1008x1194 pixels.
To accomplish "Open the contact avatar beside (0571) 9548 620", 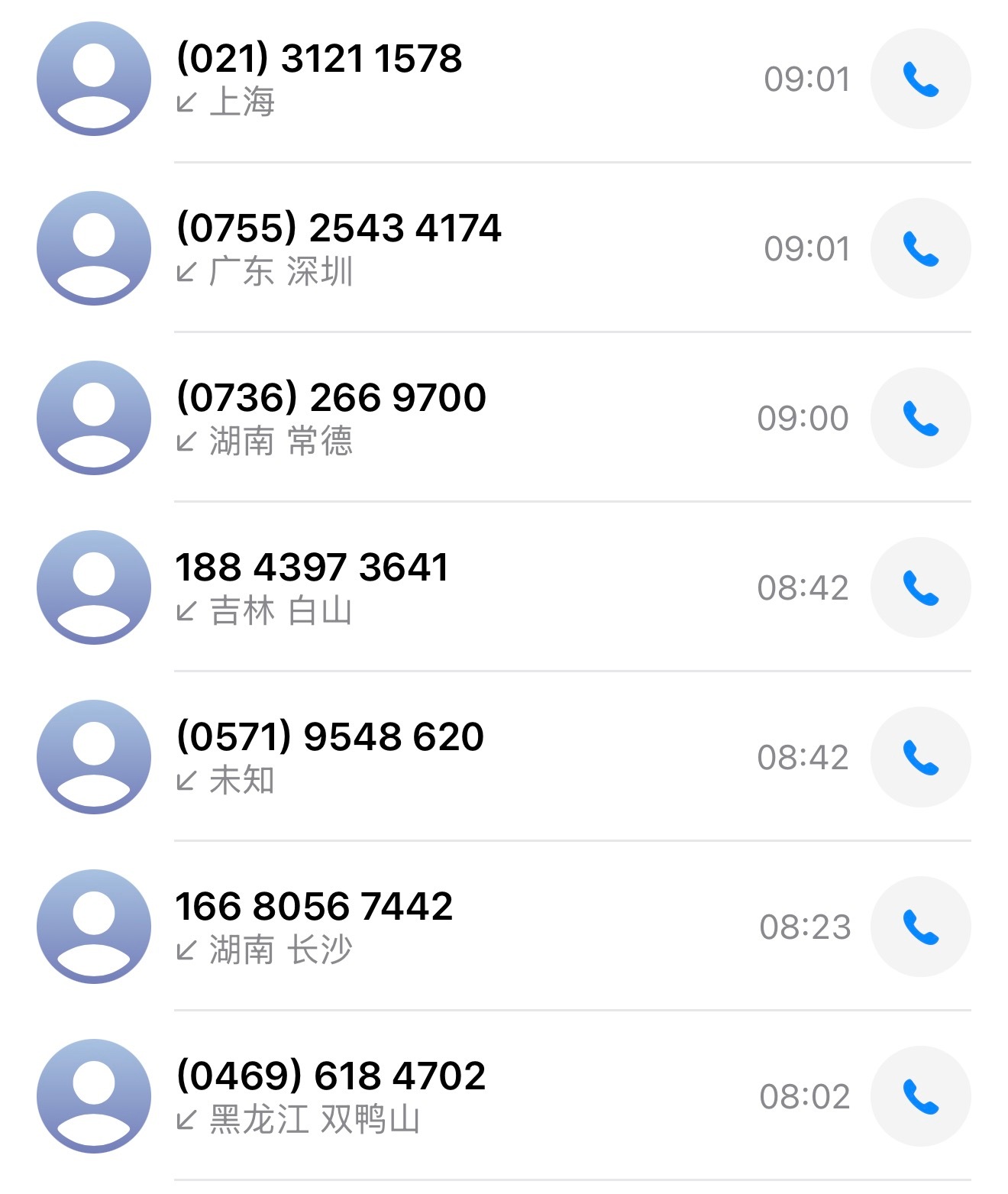I will pyautogui.click(x=92, y=756).
